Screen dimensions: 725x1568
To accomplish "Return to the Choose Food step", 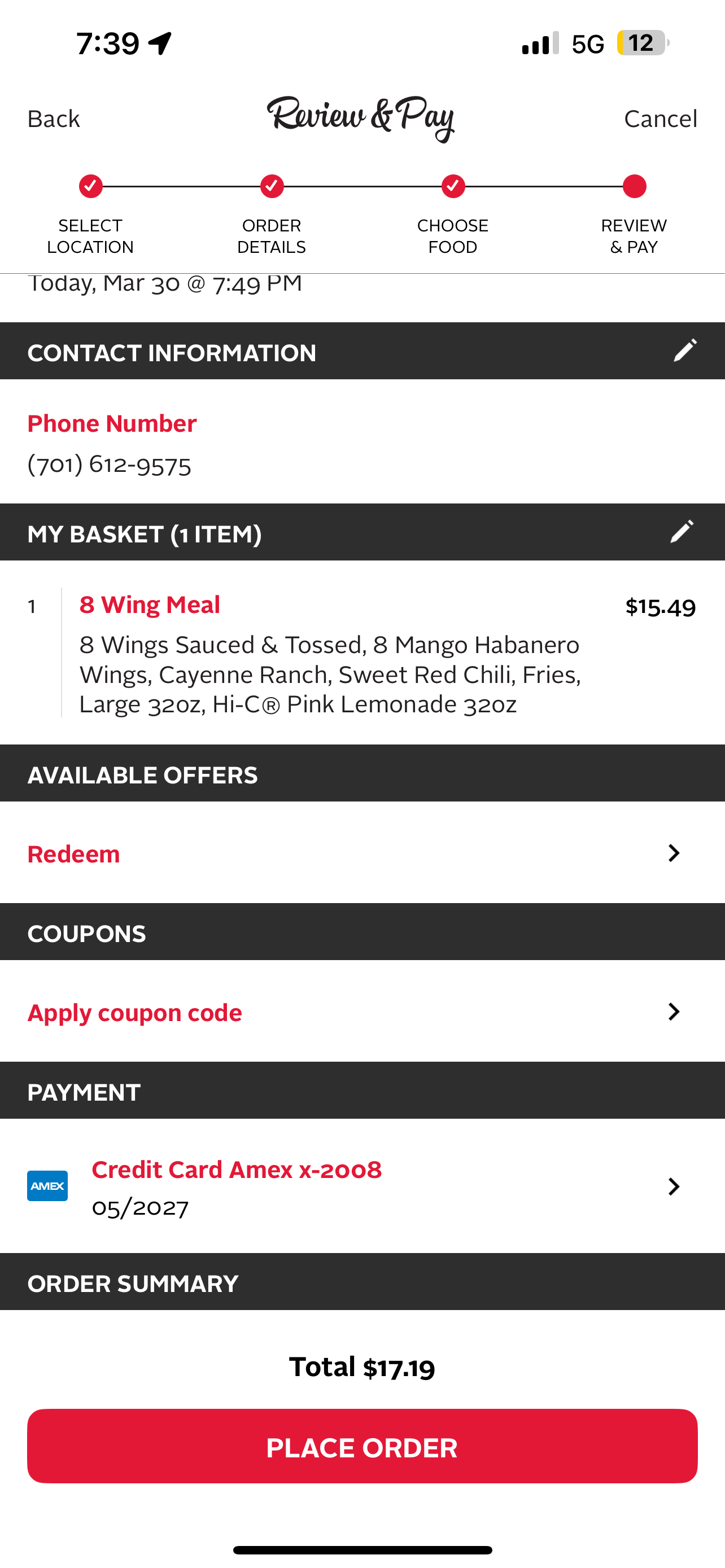I will tap(453, 187).
